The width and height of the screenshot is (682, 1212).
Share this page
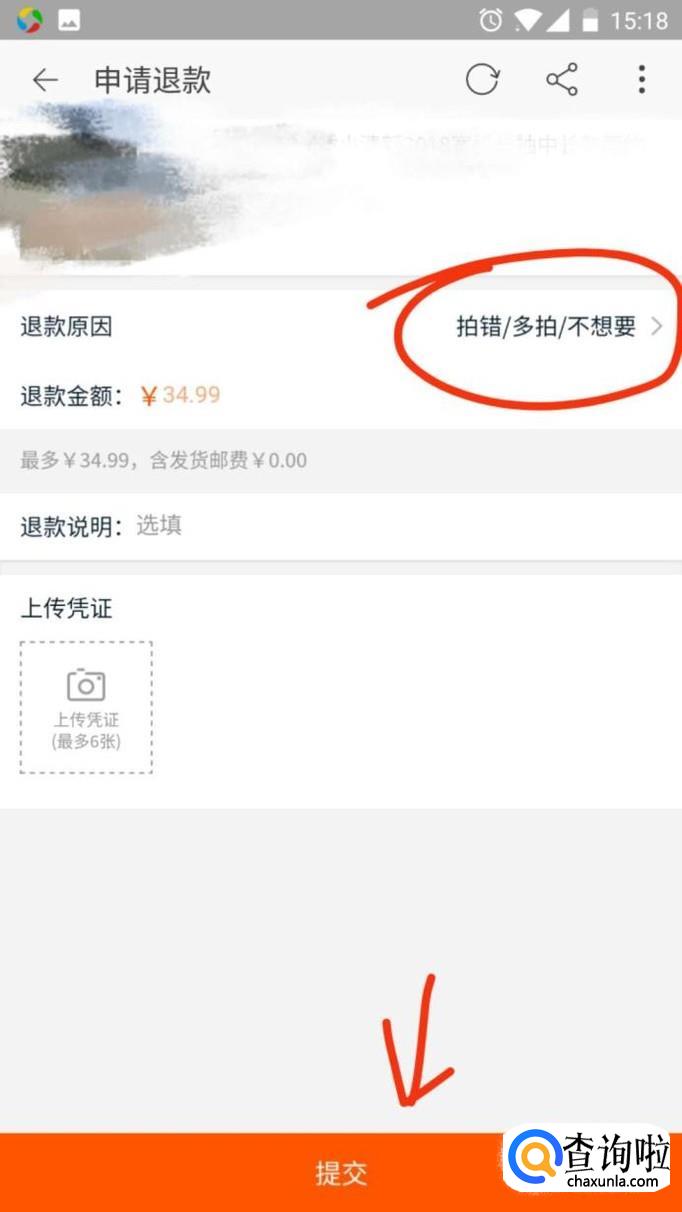point(562,80)
